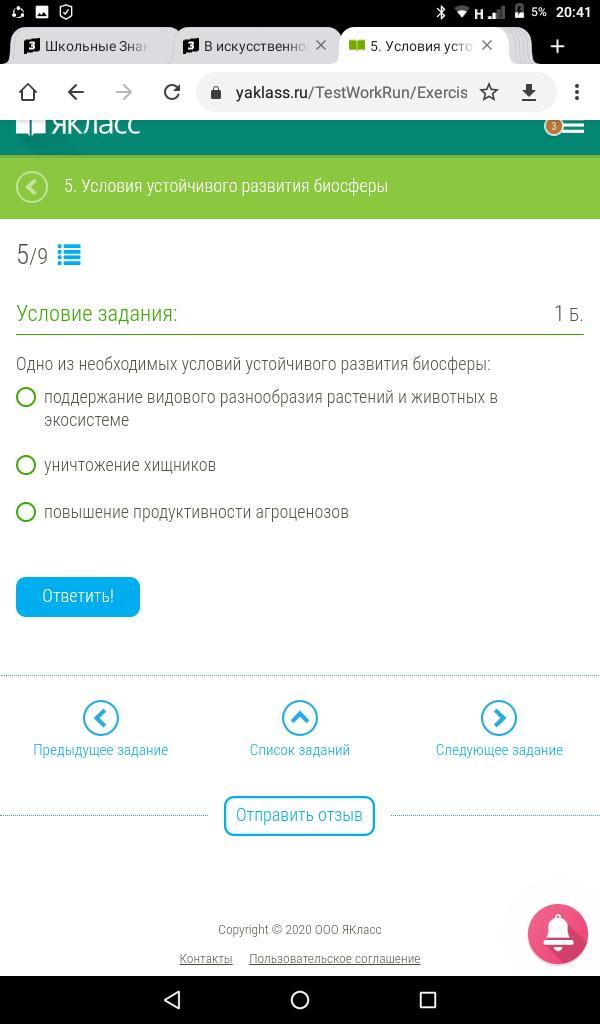Bookmark this page with the star
600x1024 pixels.
pyautogui.click(x=489, y=93)
